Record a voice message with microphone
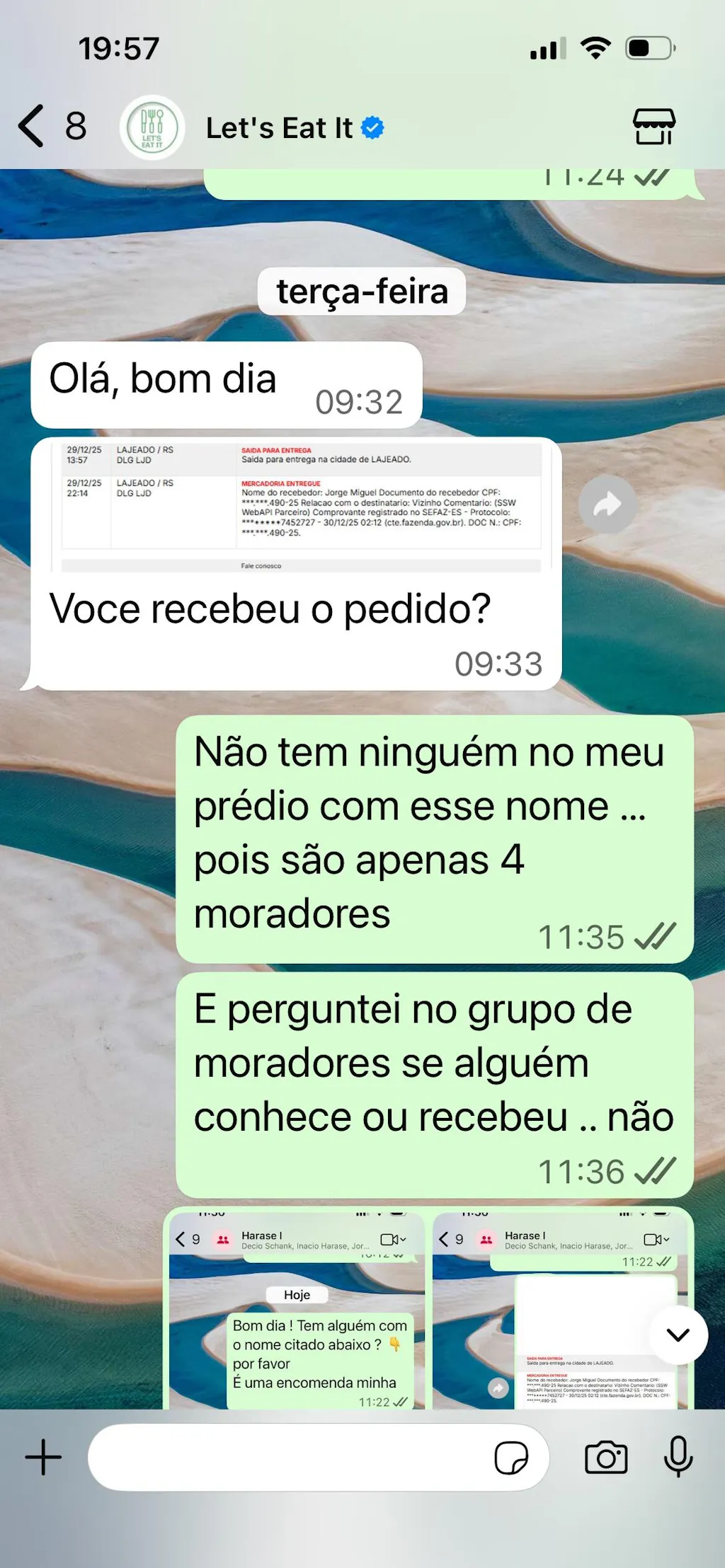Viewport: 725px width, 1568px height. tap(678, 1457)
